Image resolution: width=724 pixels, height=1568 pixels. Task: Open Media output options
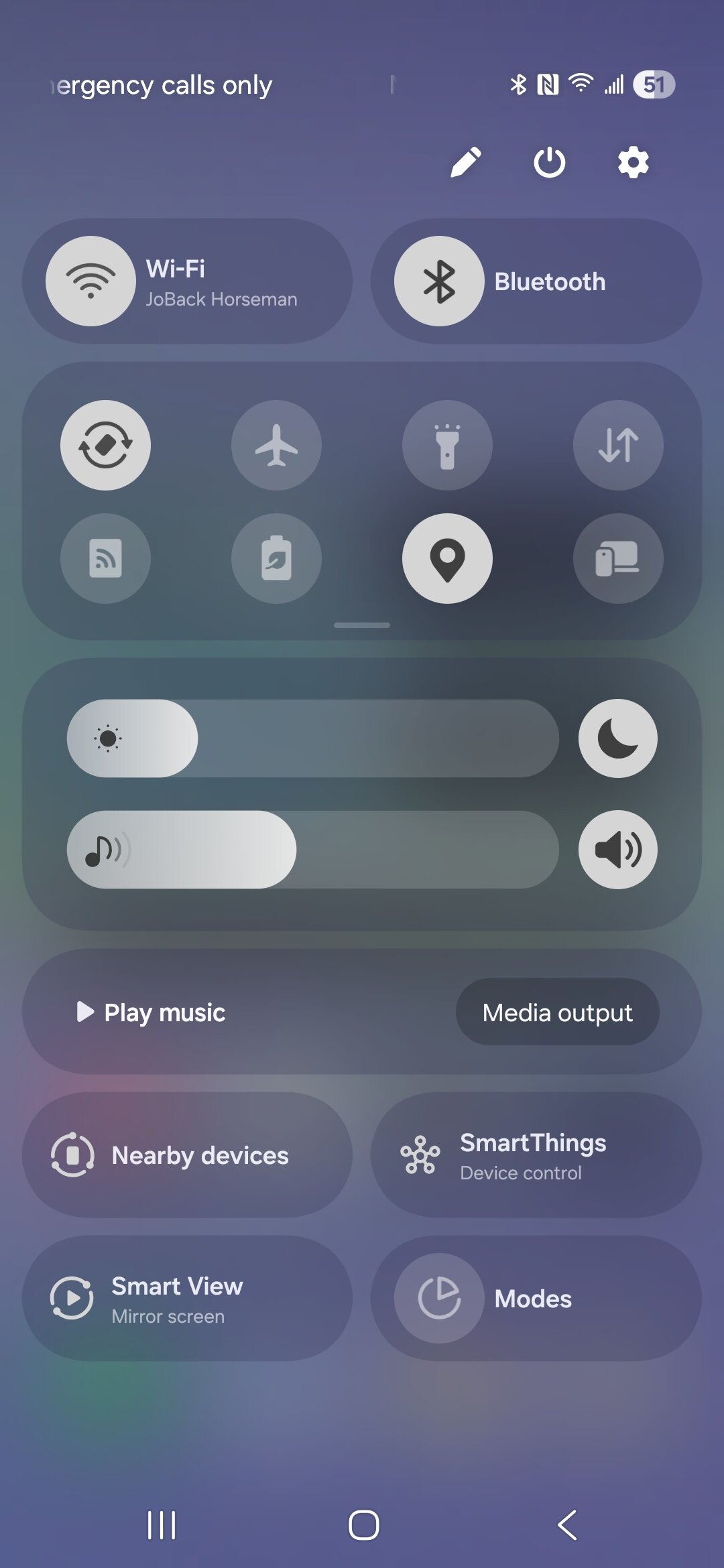pyautogui.click(x=557, y=1012)
